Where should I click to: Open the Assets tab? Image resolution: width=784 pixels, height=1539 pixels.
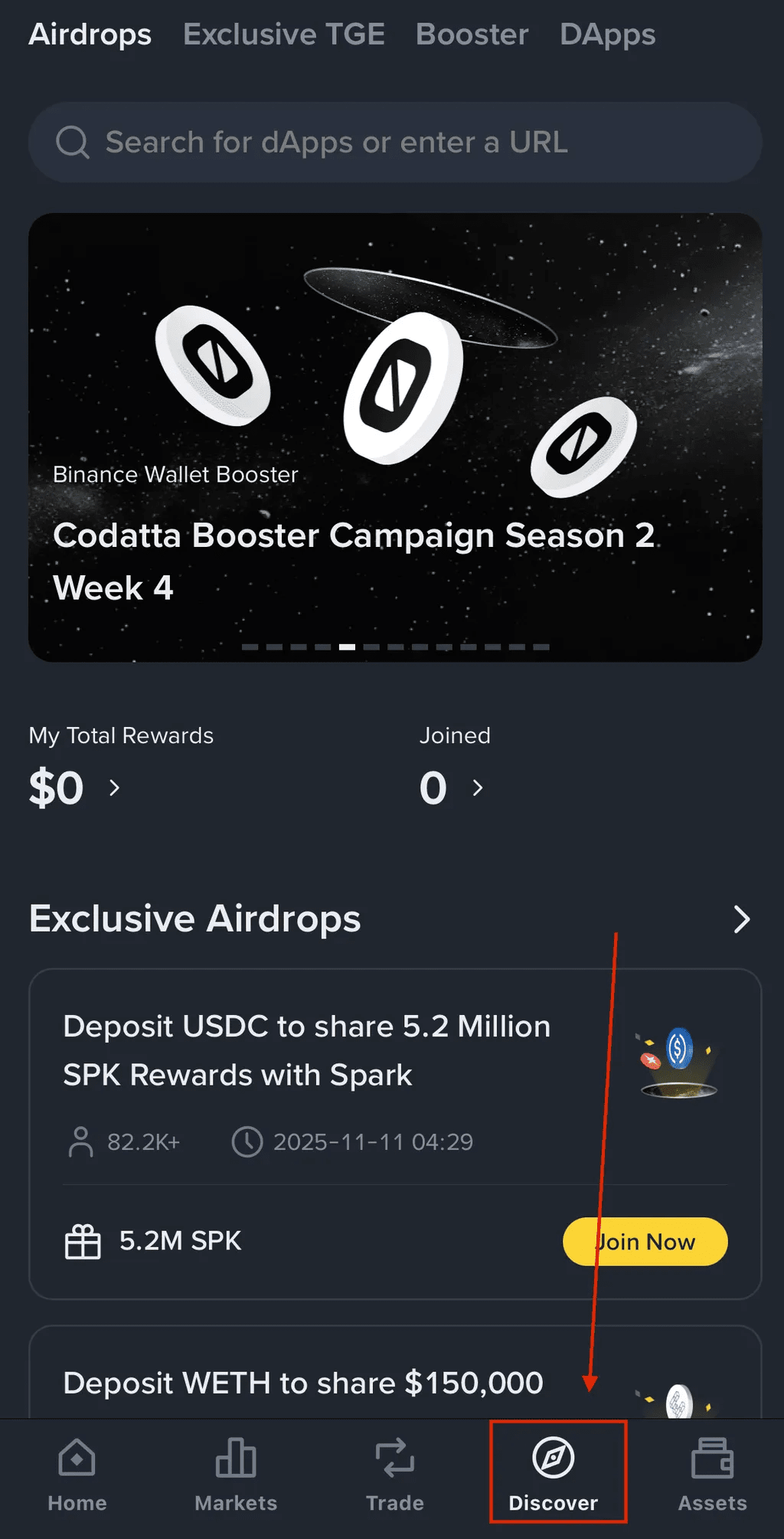712,1475
